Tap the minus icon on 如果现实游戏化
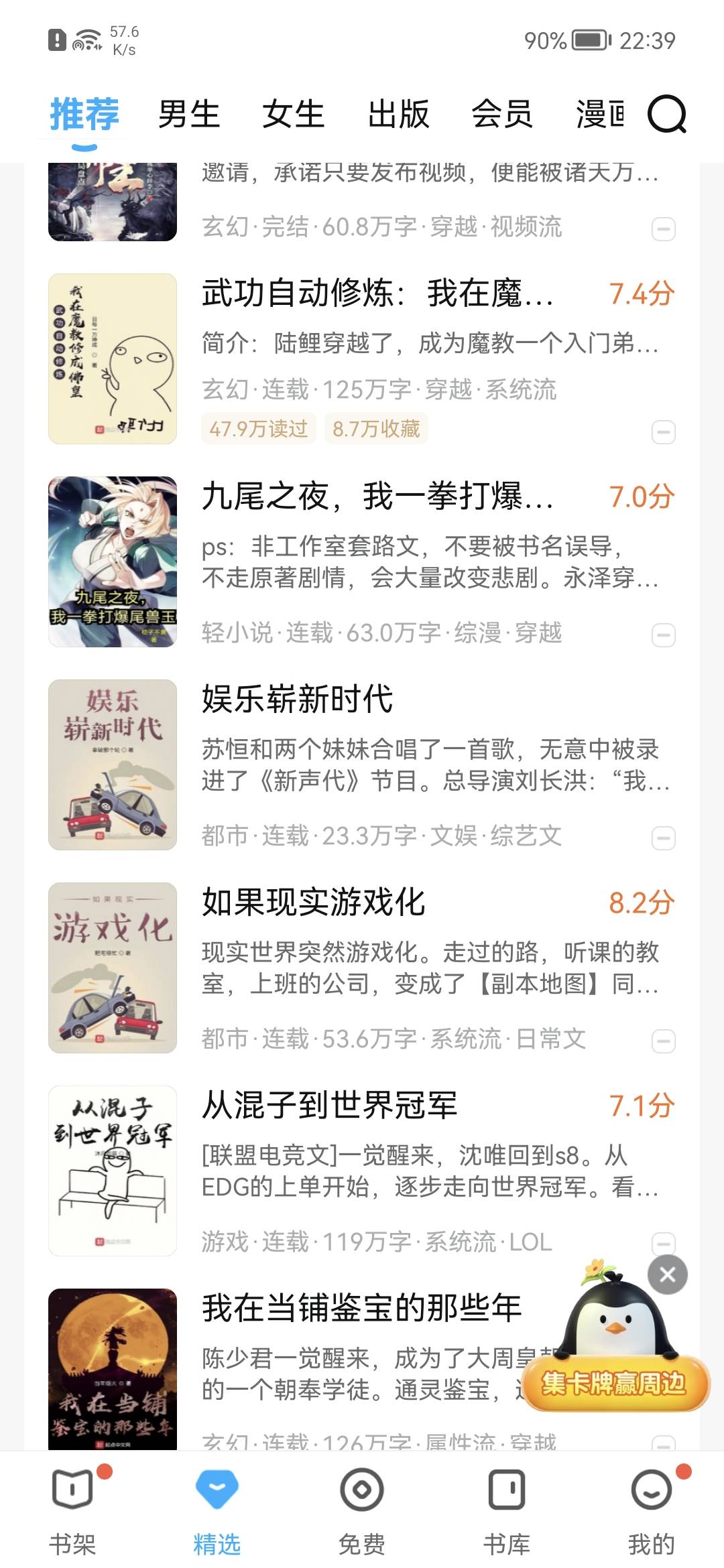The image size is (724, 1568). [x=663, y=1041]
